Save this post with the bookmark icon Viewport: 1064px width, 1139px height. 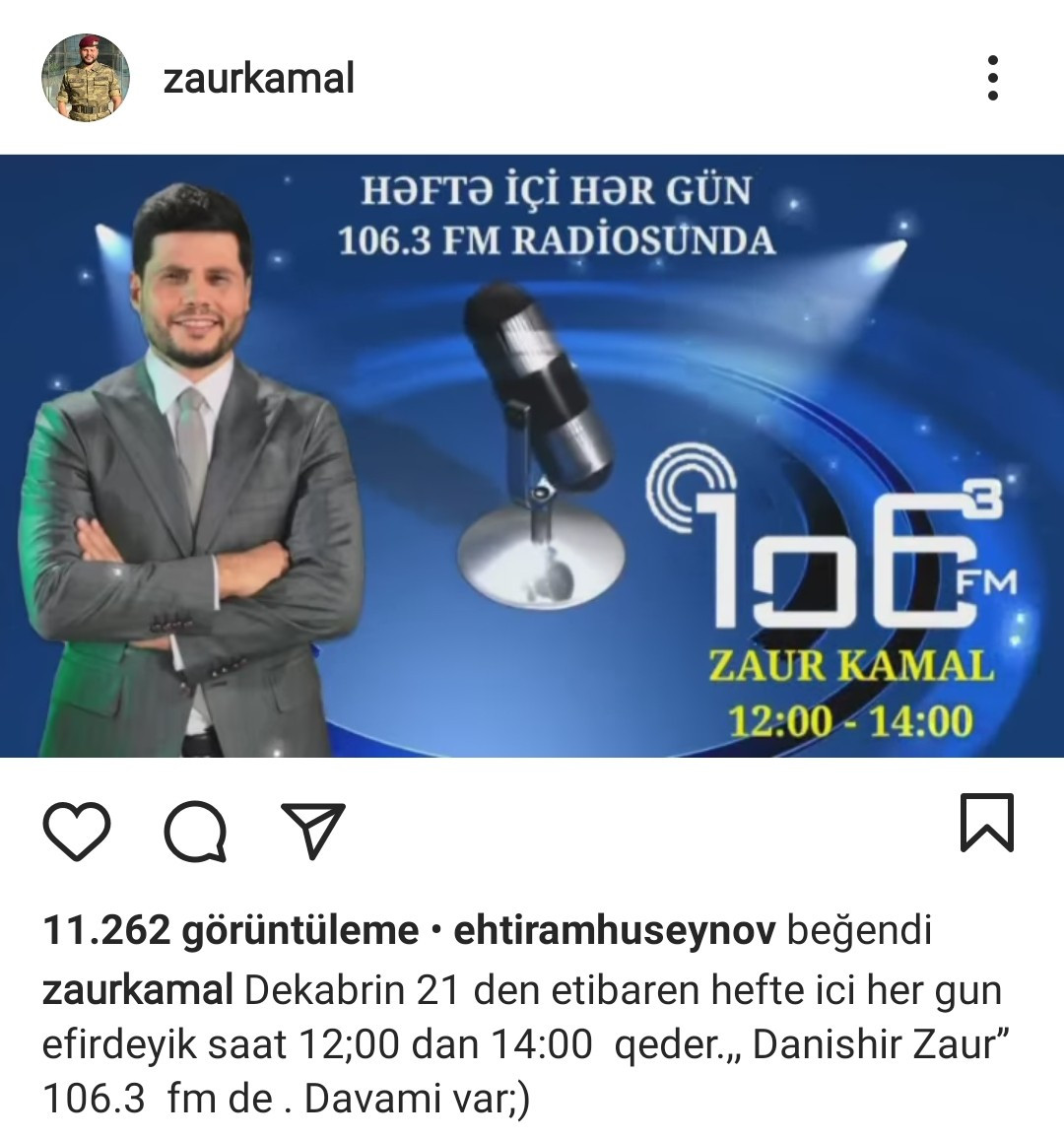[986, 823]
